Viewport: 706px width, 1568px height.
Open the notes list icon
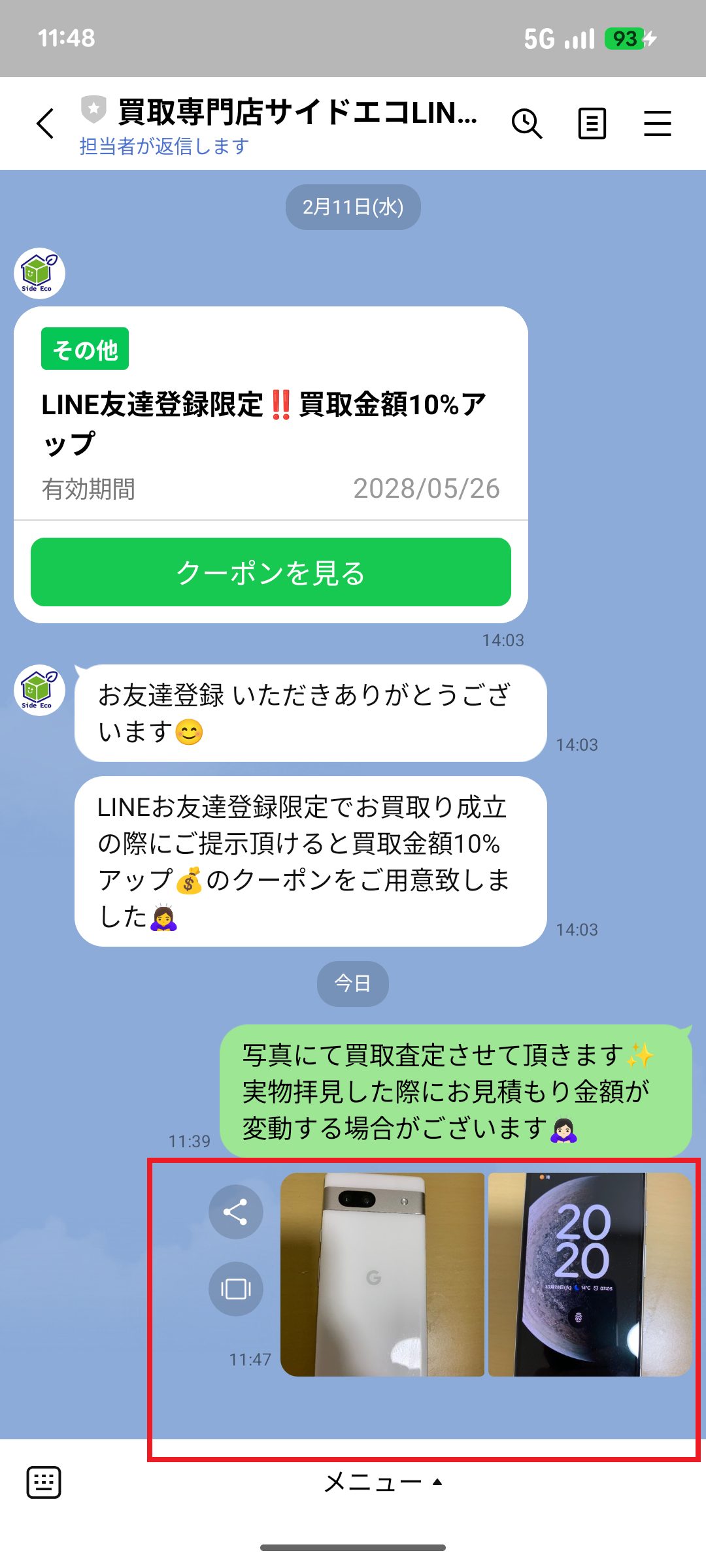[592, 123]
